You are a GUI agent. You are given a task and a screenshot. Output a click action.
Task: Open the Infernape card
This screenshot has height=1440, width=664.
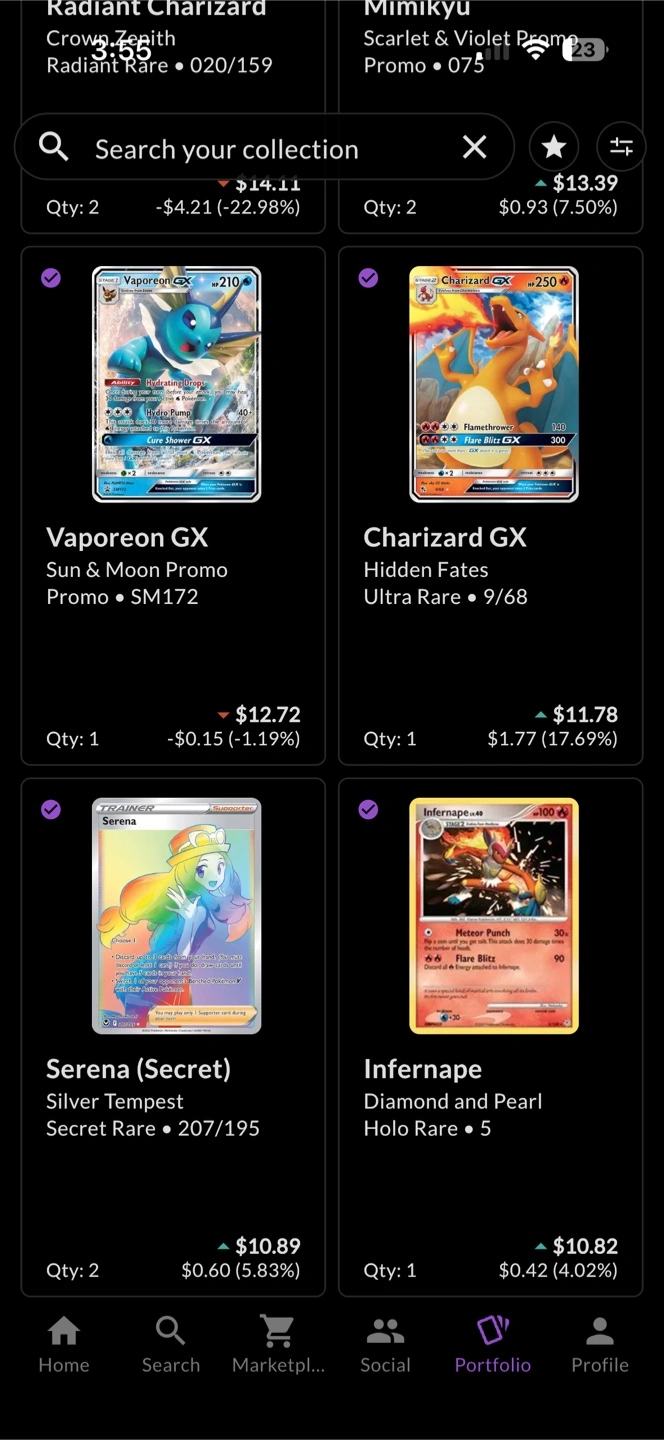490,1037
